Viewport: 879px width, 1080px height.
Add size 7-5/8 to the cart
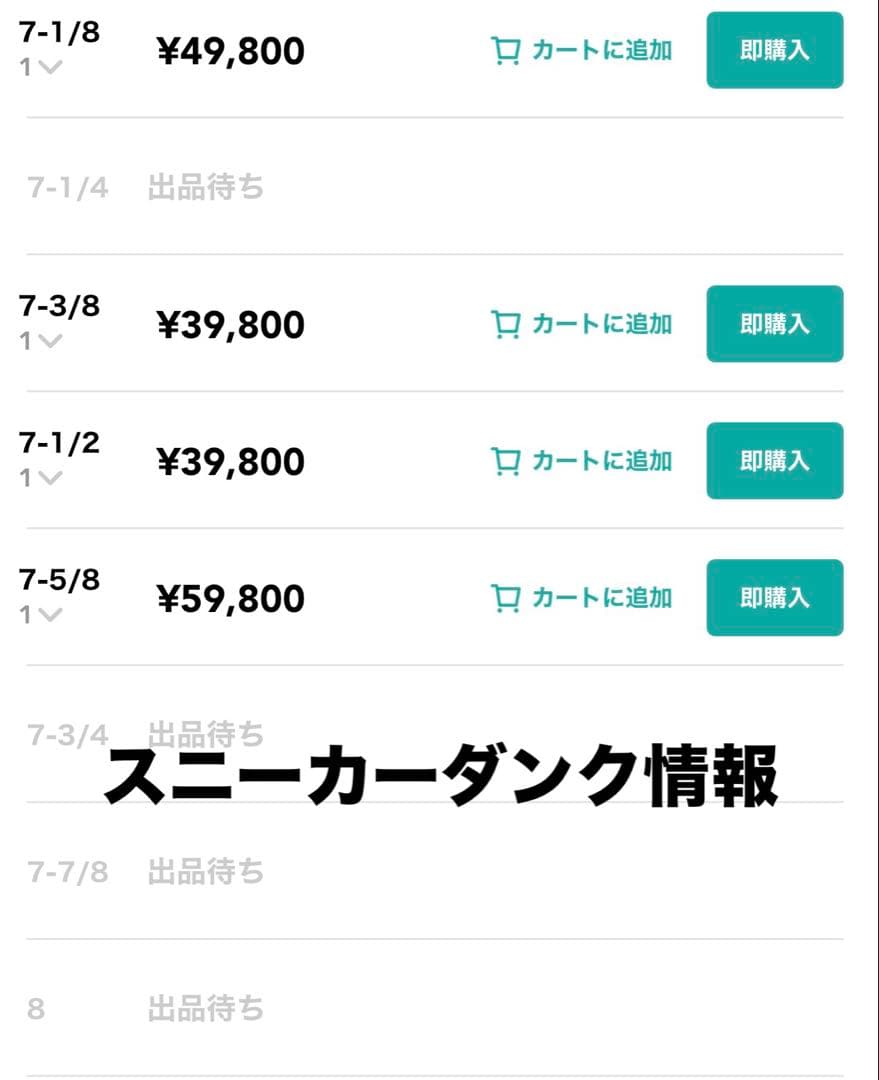click(582, 598)
